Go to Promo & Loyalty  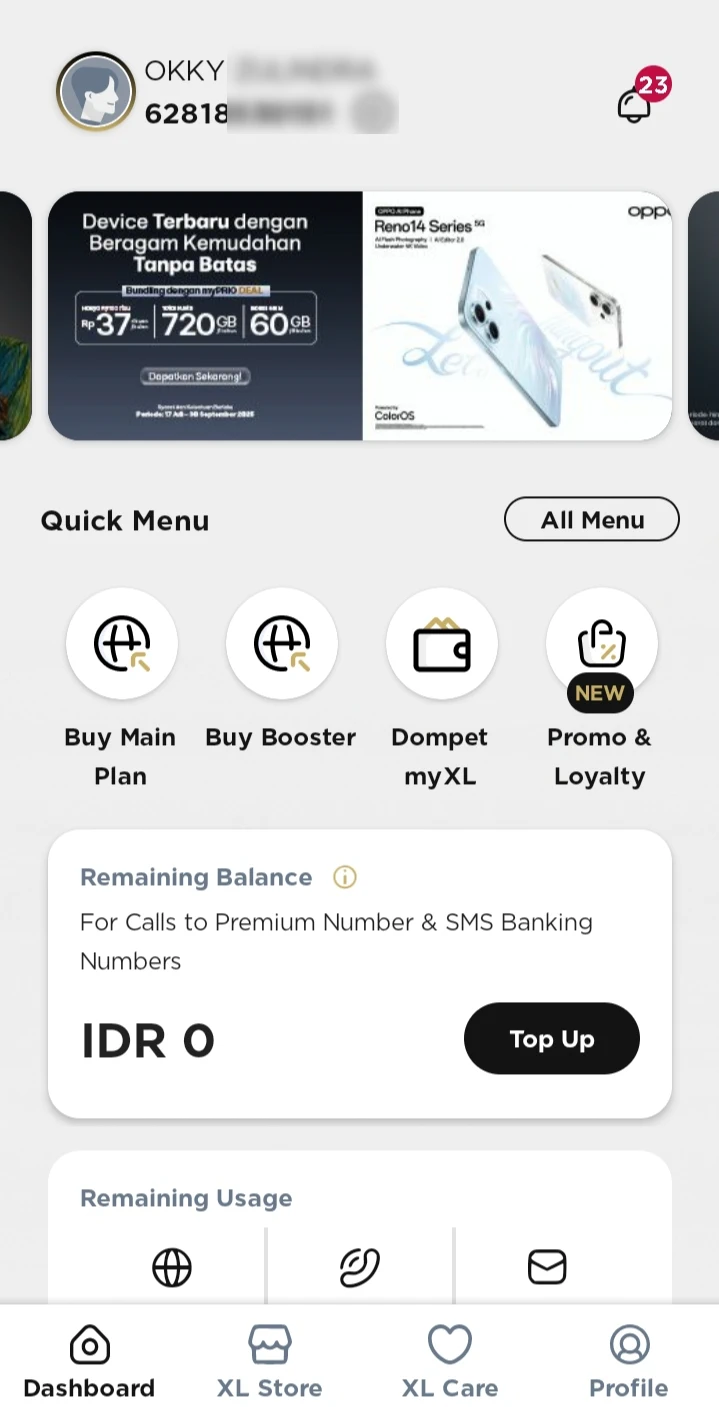[601, 643]
